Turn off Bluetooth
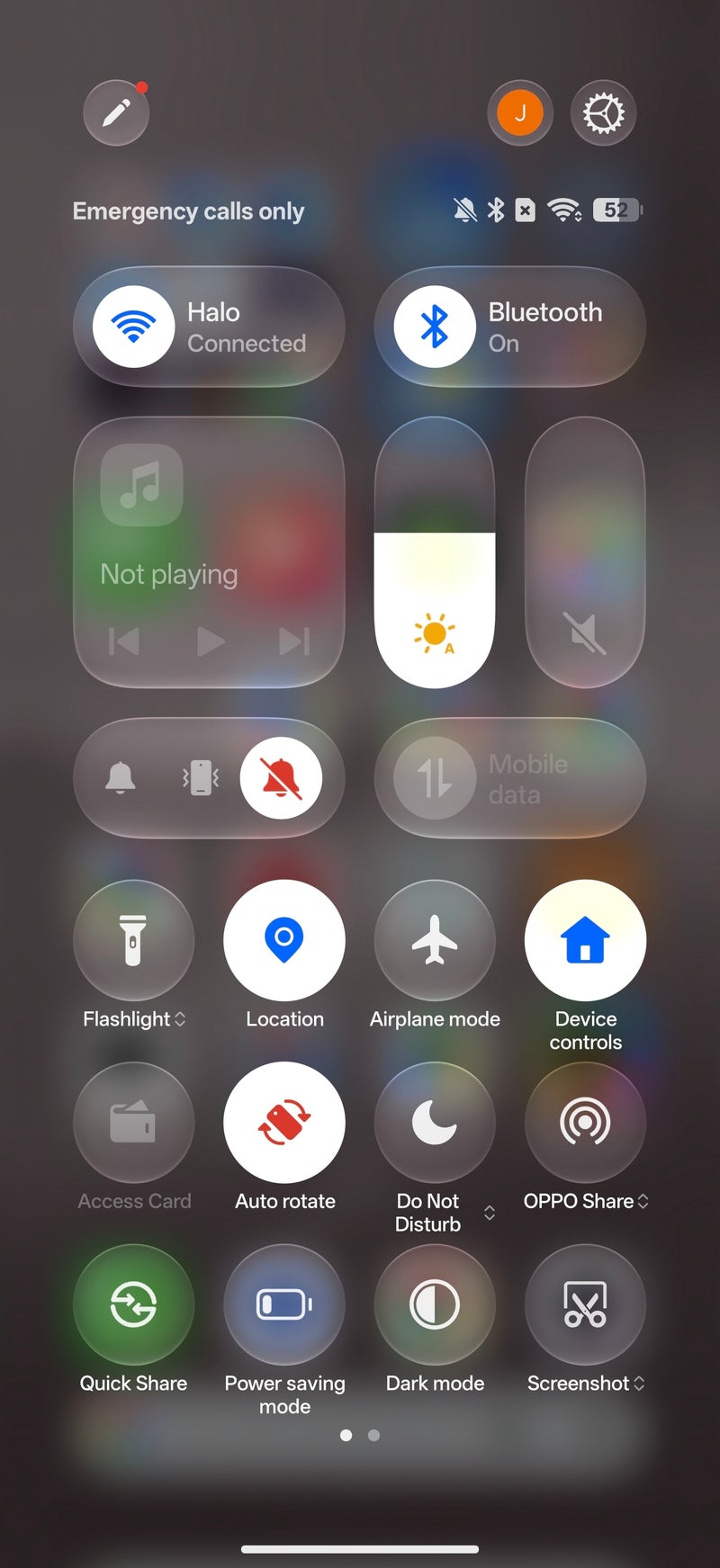The image size is (720, 1568). click(x=510, y=327)
